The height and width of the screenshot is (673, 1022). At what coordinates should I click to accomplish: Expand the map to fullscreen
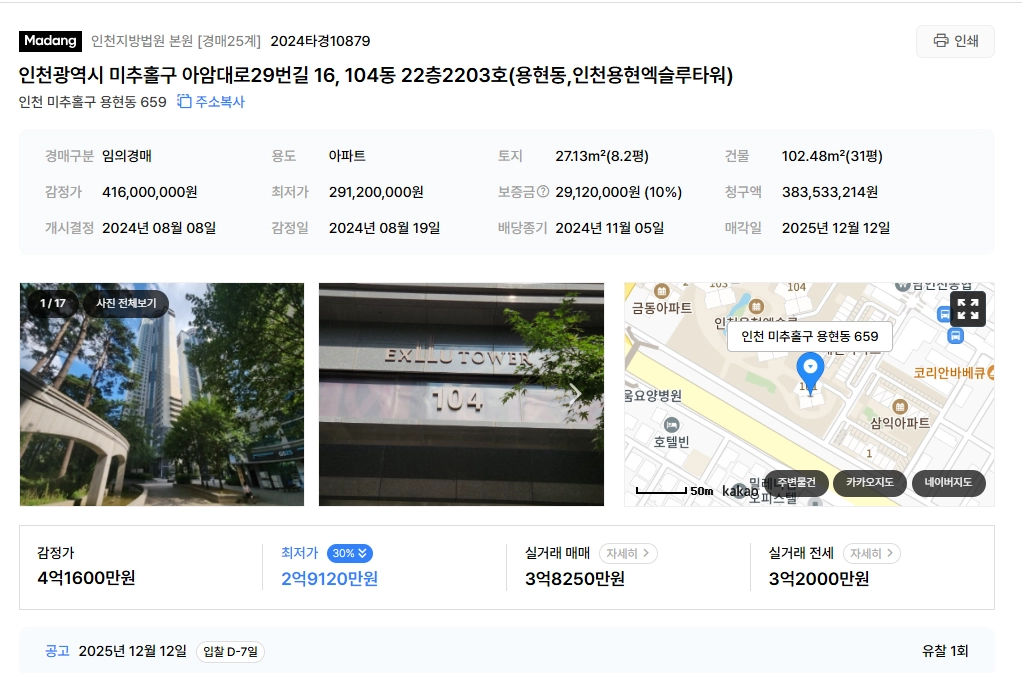[x=967, y=309]
